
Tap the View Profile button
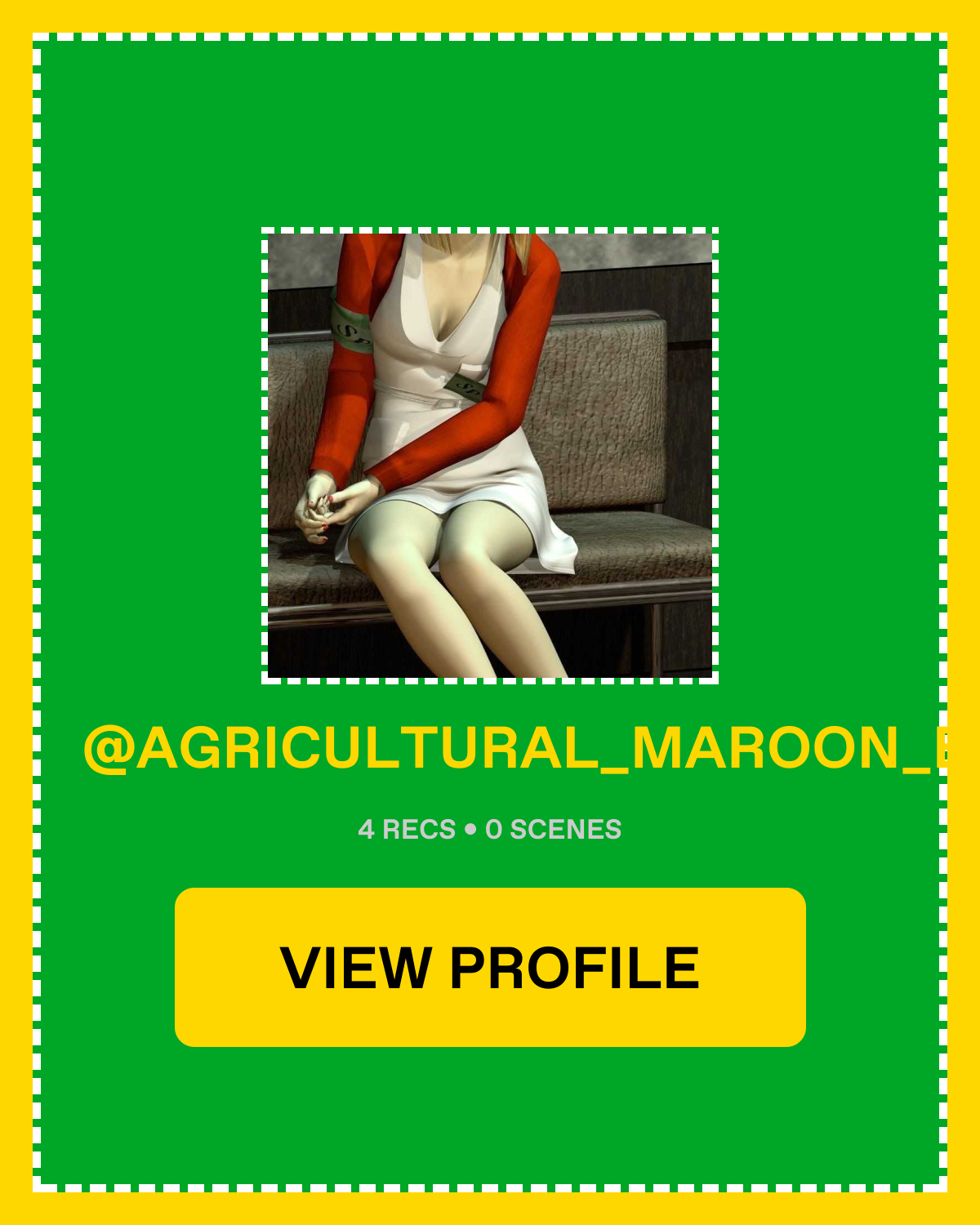pos(490,967)
